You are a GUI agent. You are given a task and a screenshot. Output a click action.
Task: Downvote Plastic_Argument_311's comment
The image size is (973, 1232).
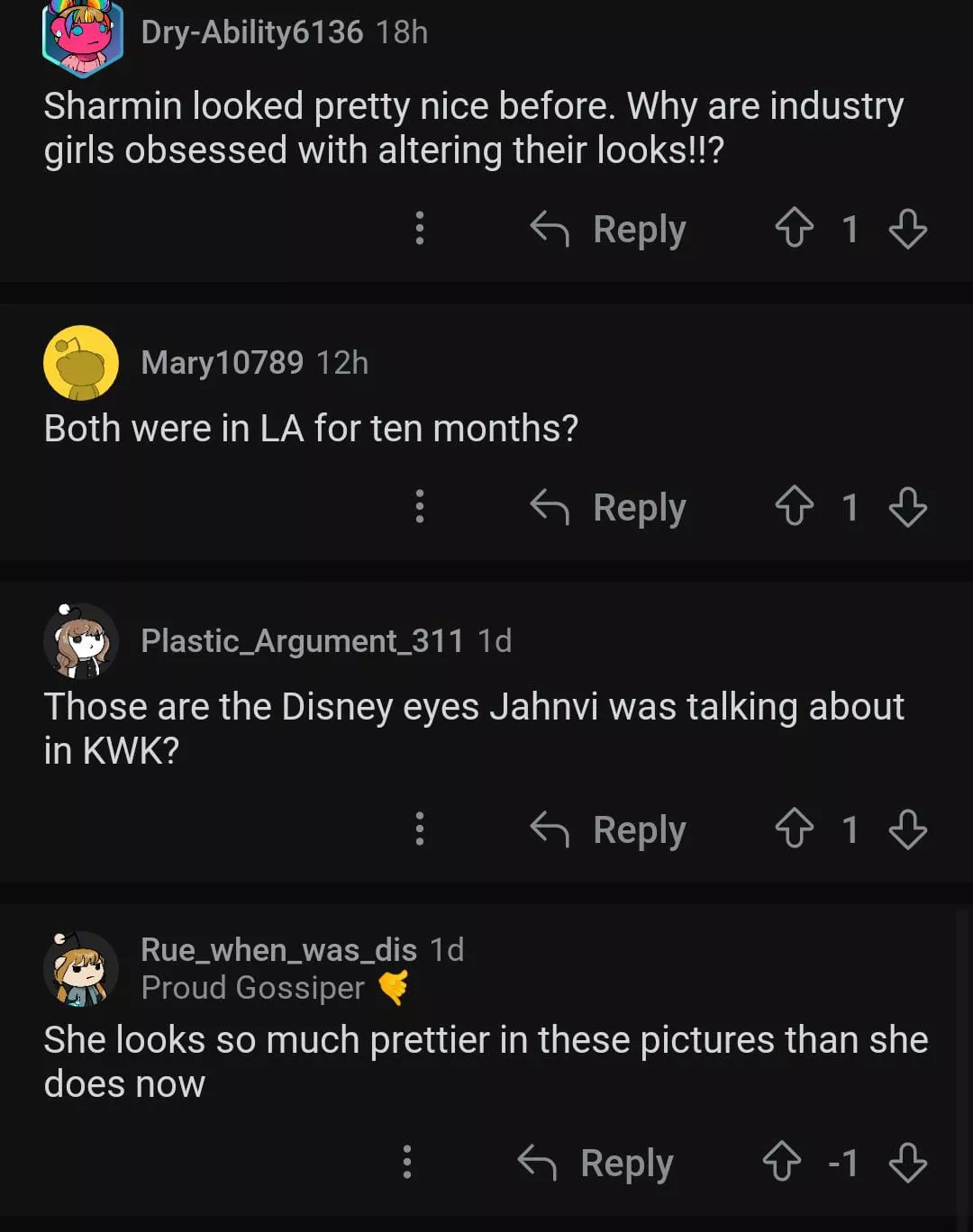tap(907, 829)
